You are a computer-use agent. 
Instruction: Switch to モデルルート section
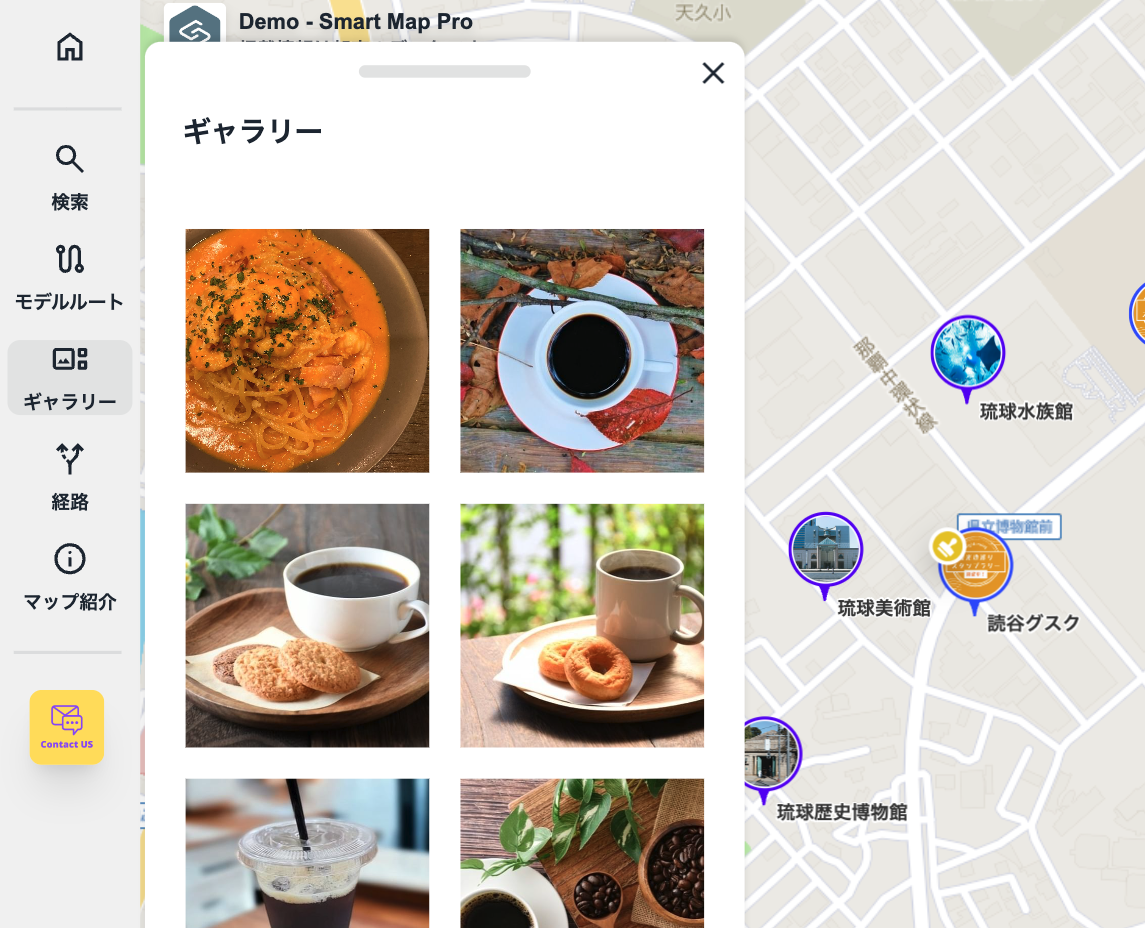(70, 276)
